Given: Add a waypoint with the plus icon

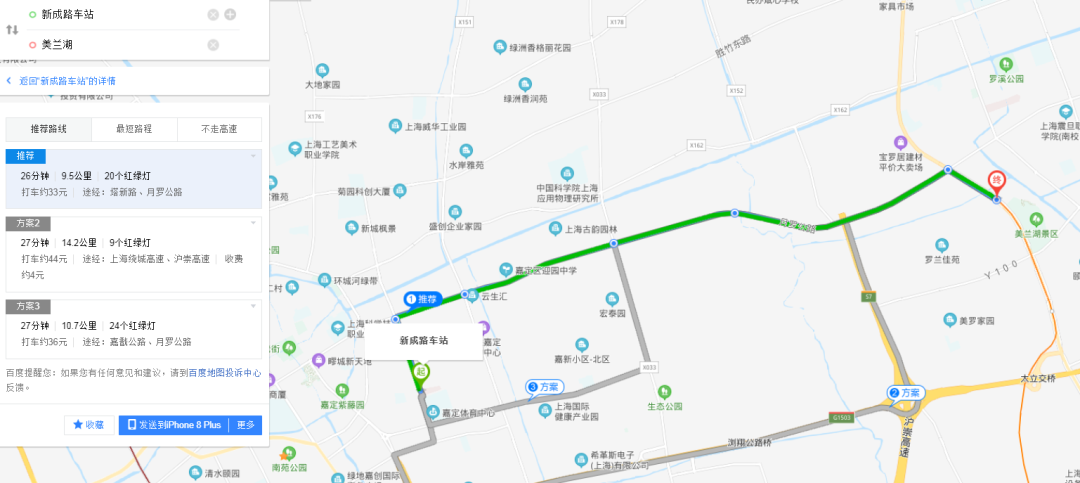Looking at the screenshot, I should (x=230, y=15).
